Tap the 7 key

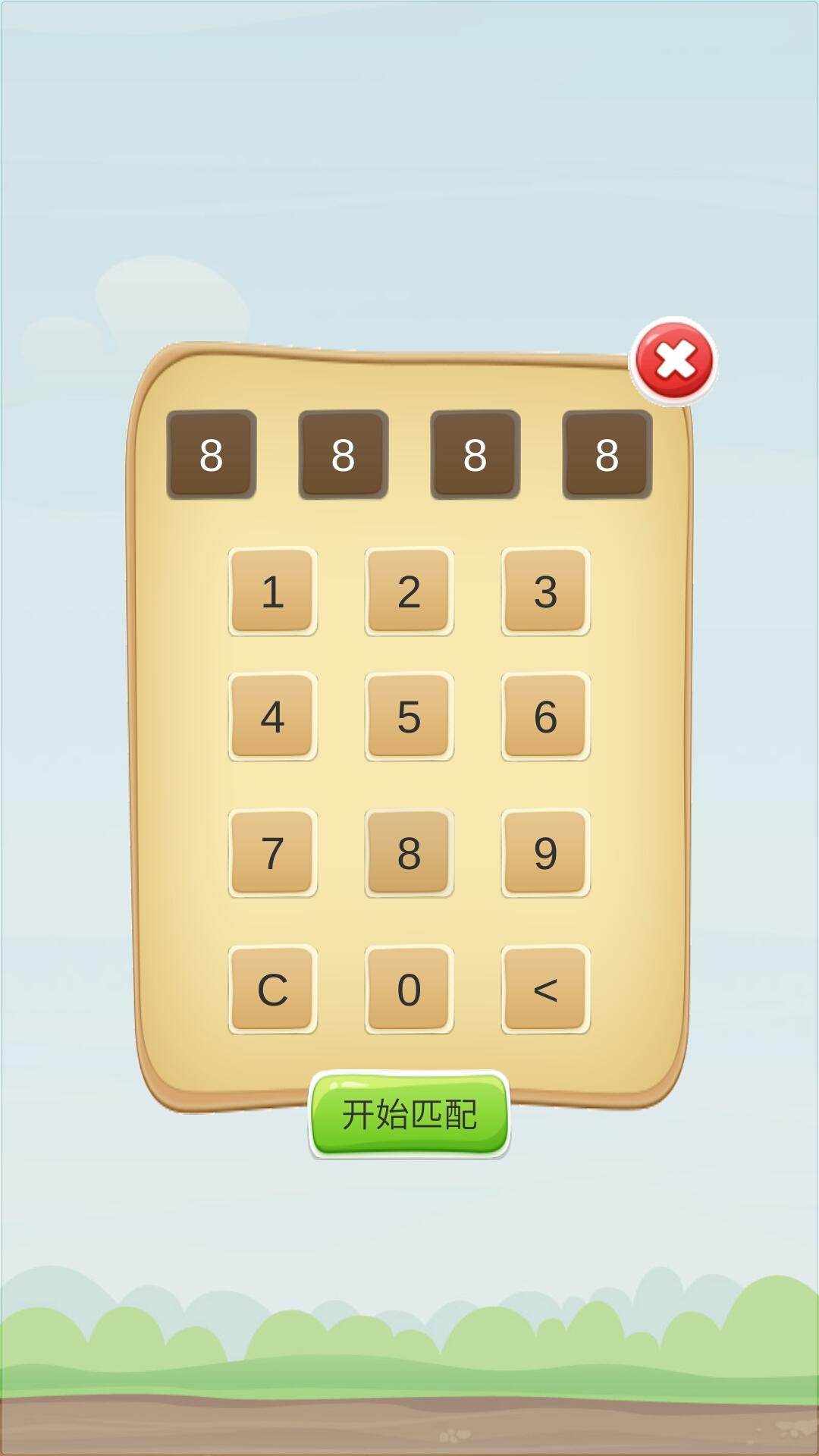pyautogui.click(x=273, y=852)
